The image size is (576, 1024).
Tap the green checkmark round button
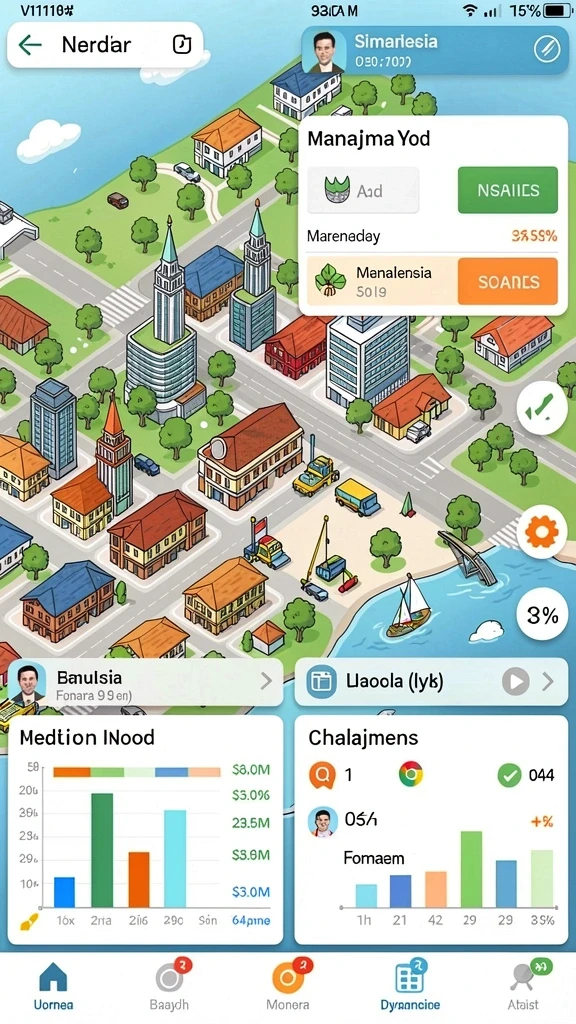pyautogui.click(x=541, y=409)
